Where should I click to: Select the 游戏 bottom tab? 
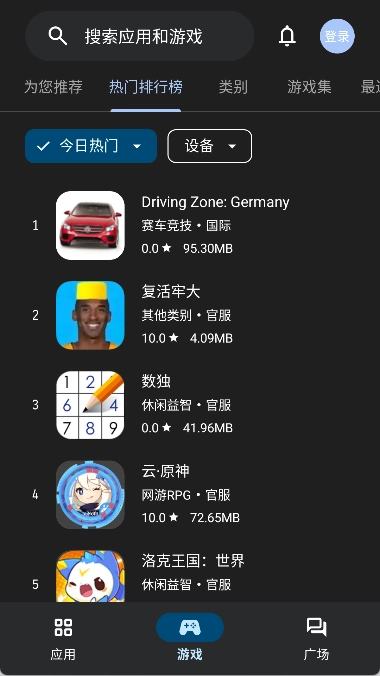coord(190,639)
